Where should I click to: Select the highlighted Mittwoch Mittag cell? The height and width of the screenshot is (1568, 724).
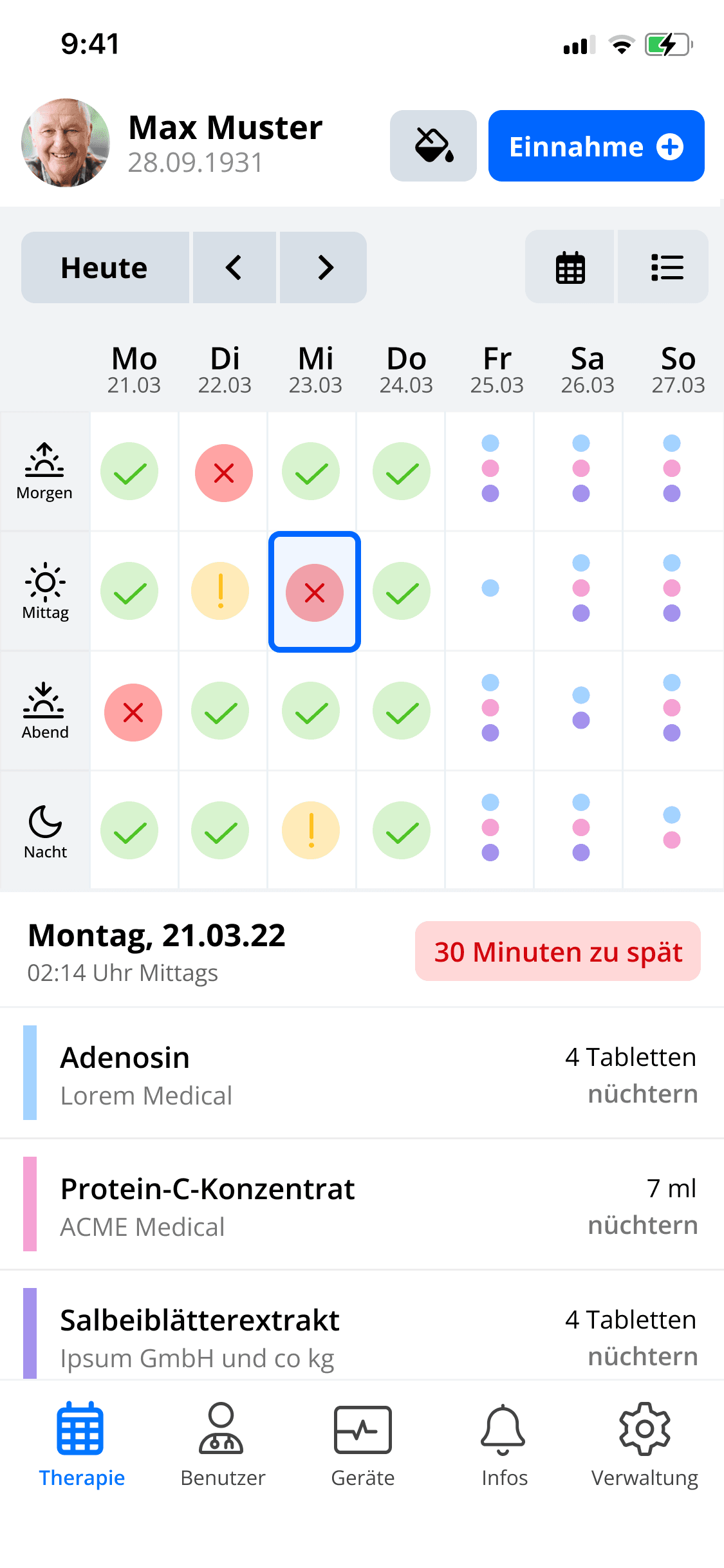tap(314, 591)
